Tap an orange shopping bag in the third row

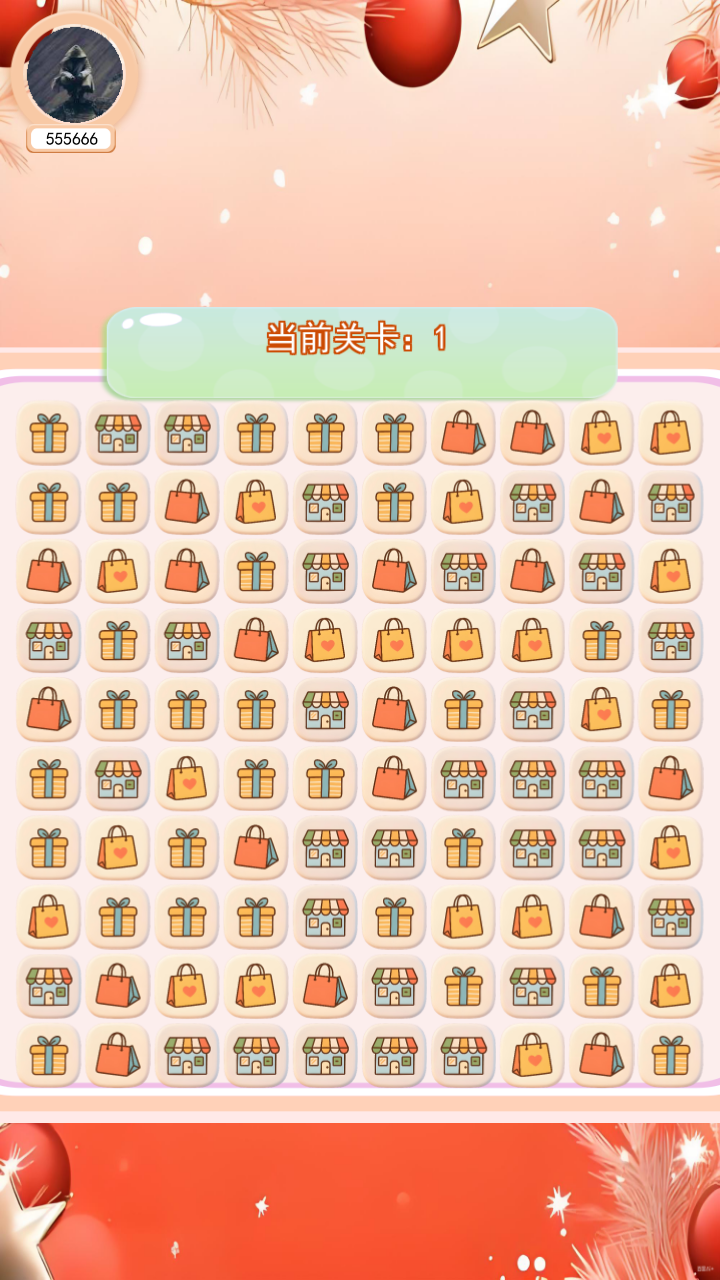click(47, 572)
